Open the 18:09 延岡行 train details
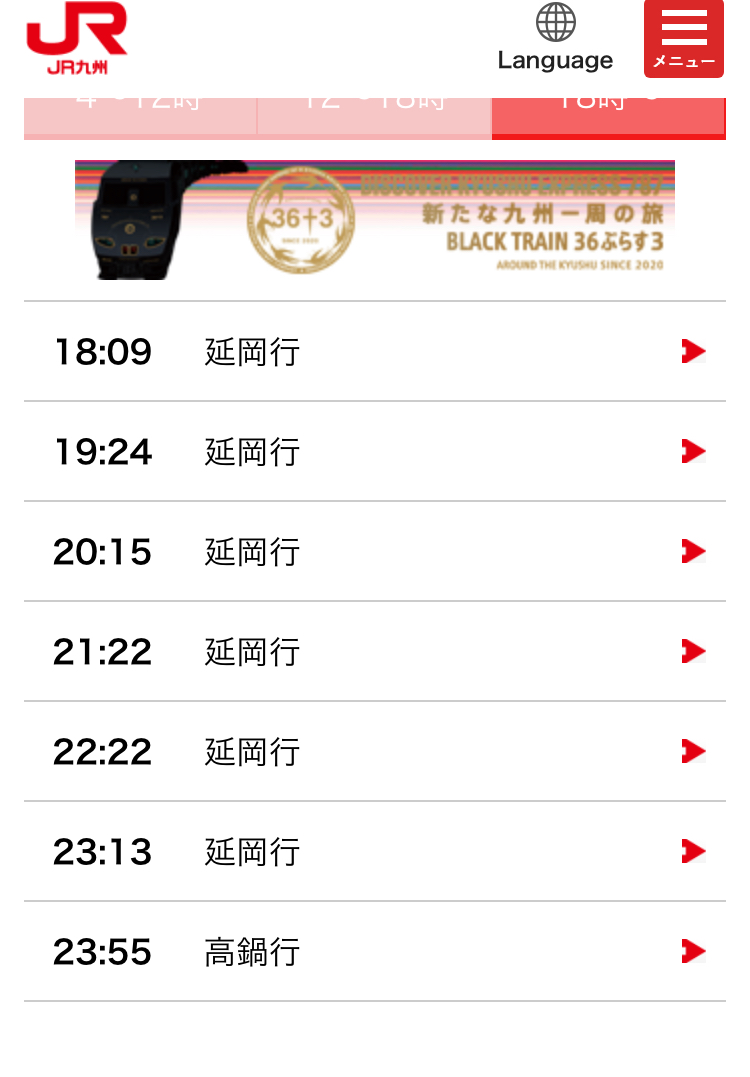This screenshot has width=750, height=1077. (375, 351)
